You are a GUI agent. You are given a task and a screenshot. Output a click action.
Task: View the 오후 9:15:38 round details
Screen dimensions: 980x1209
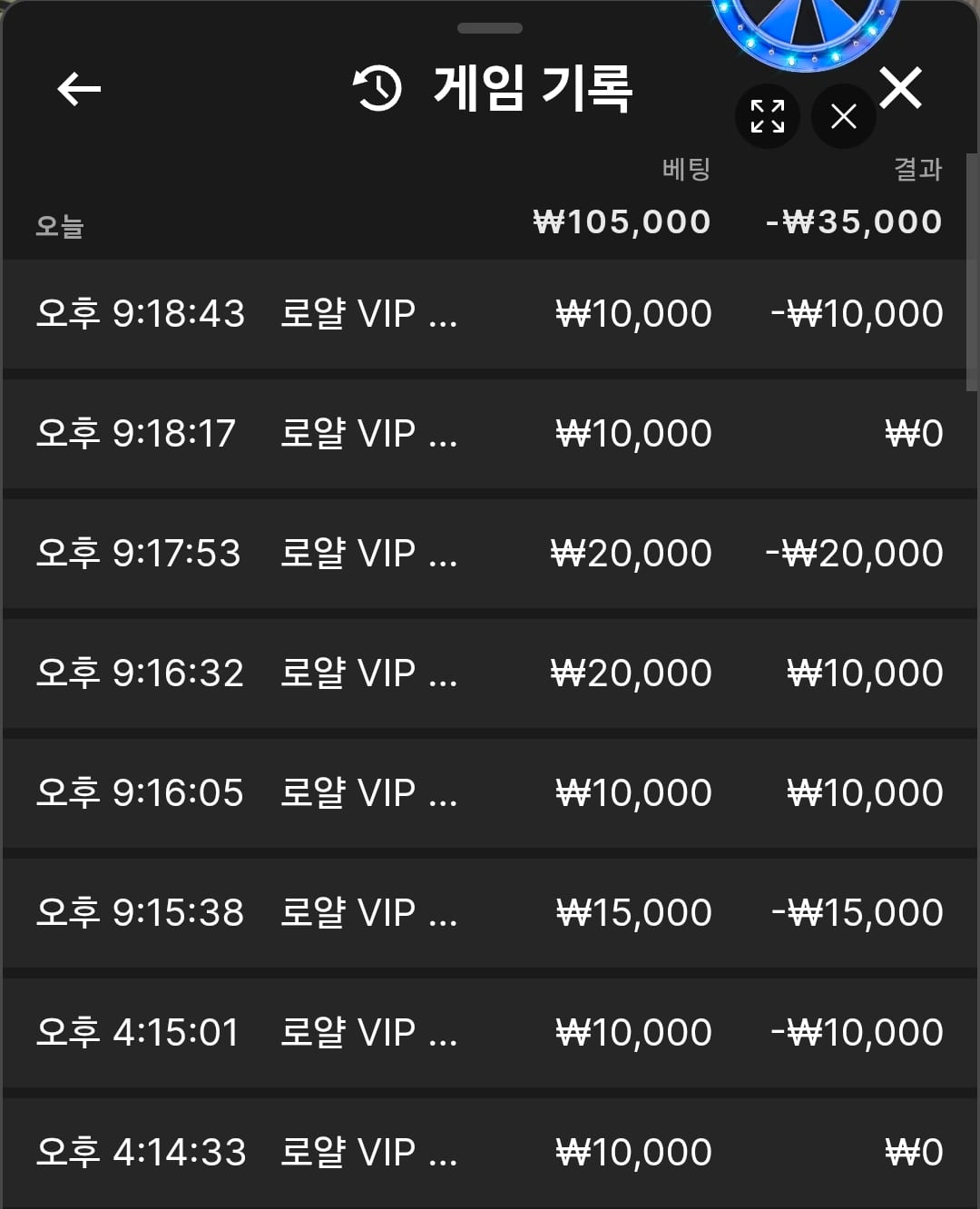[485, 913]
